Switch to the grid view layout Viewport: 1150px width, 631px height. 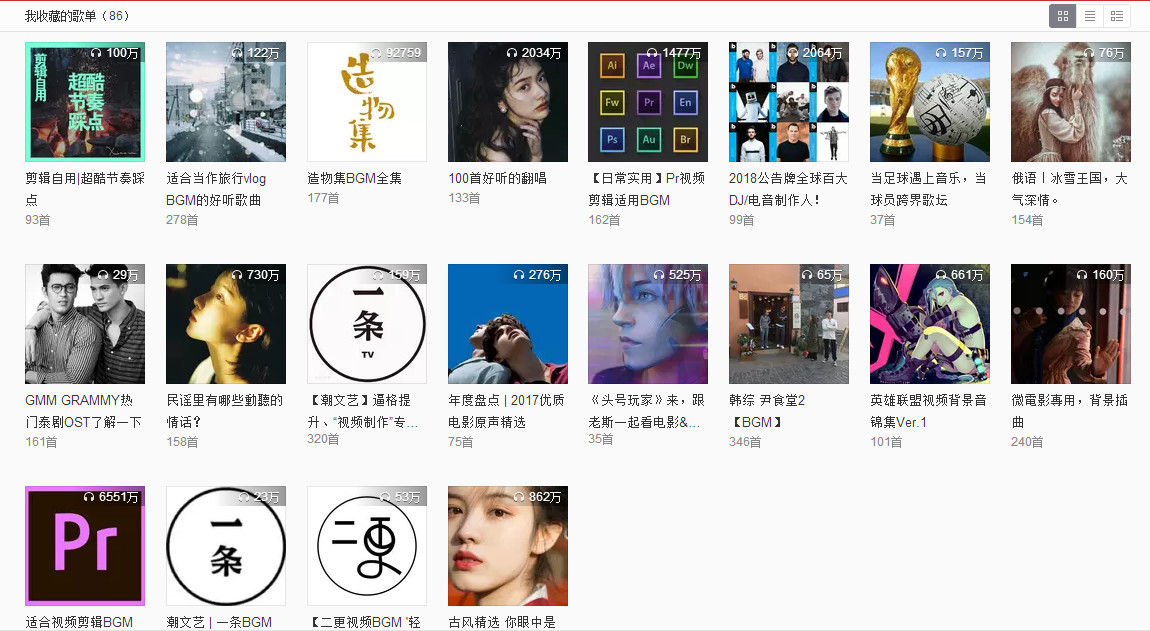1062,16
